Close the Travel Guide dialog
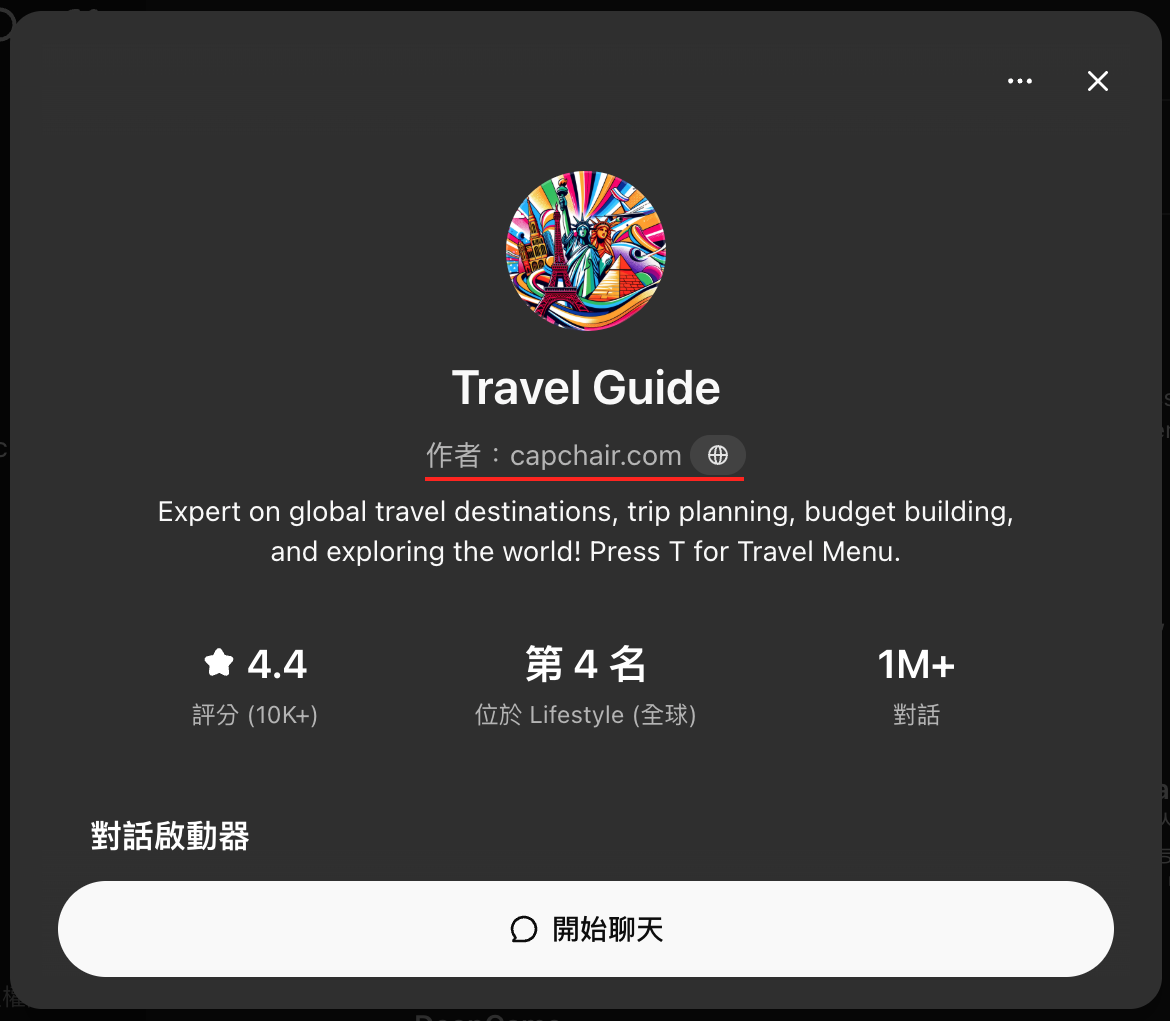This screenshot has width=1170, height=1021. click(x=1098, y=82)
